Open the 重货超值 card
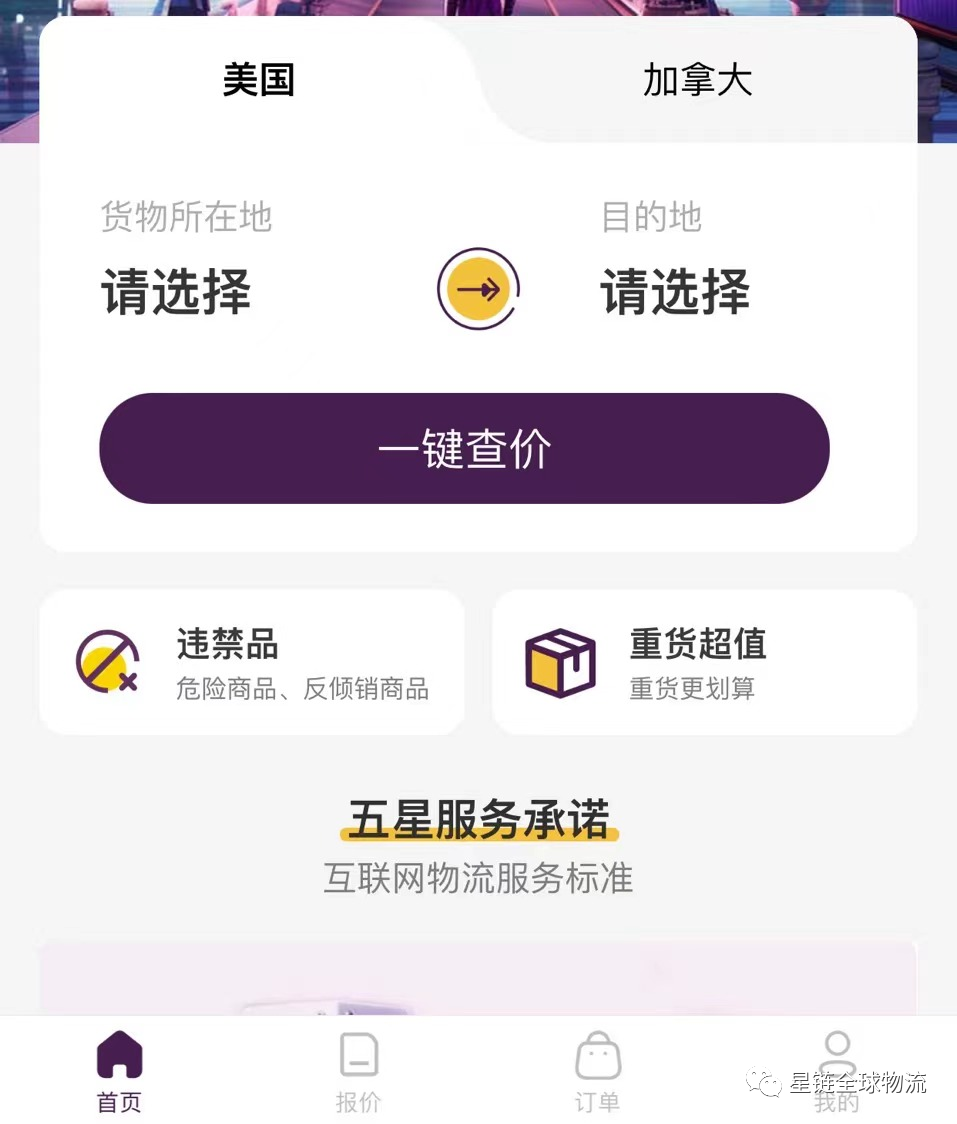This screenshot has height=1124, width=957. (704, 662)
